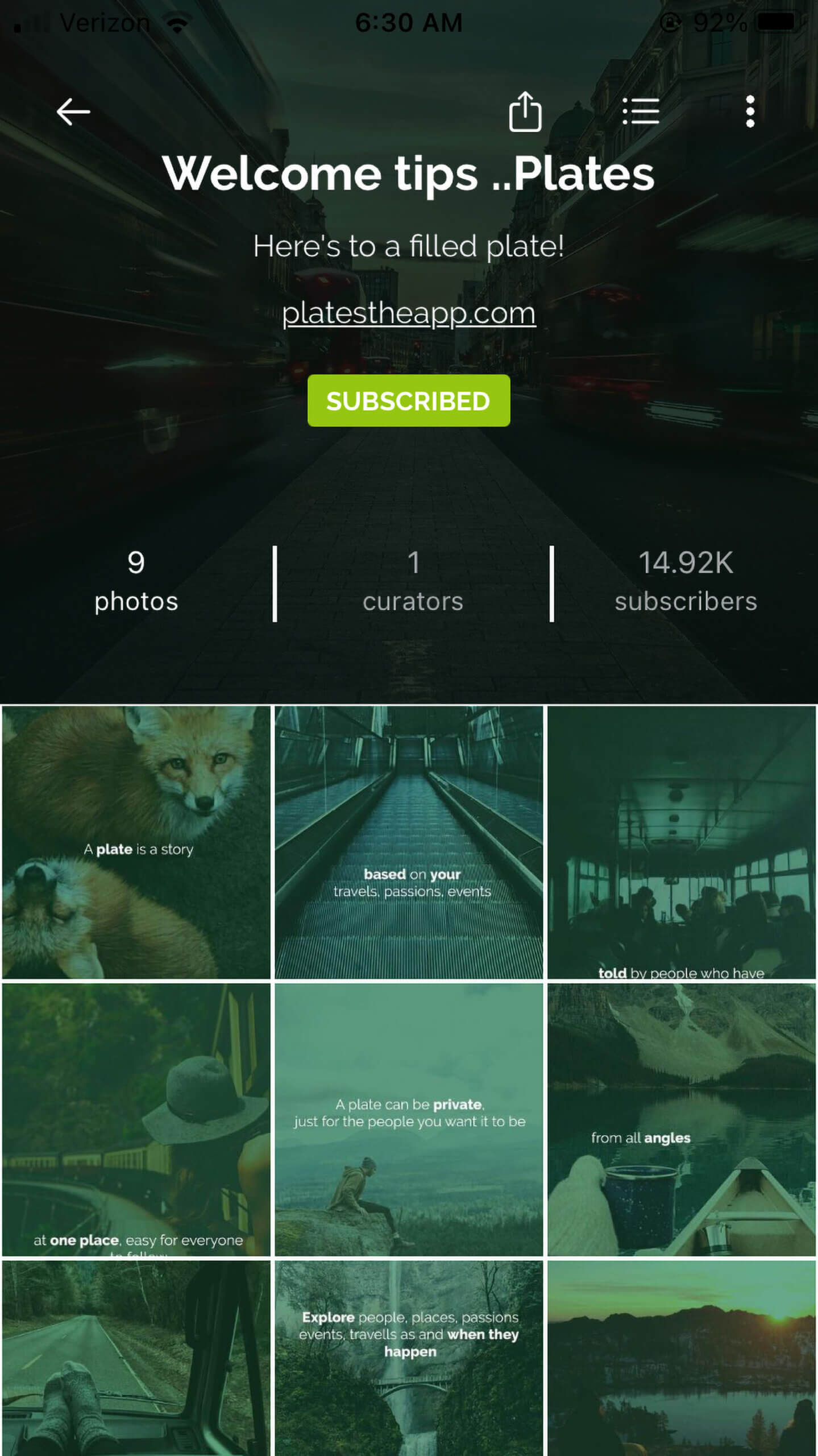Open the photo captioned 'at one place'
Screen dimensions: 818x1456
coord(136,1119)
